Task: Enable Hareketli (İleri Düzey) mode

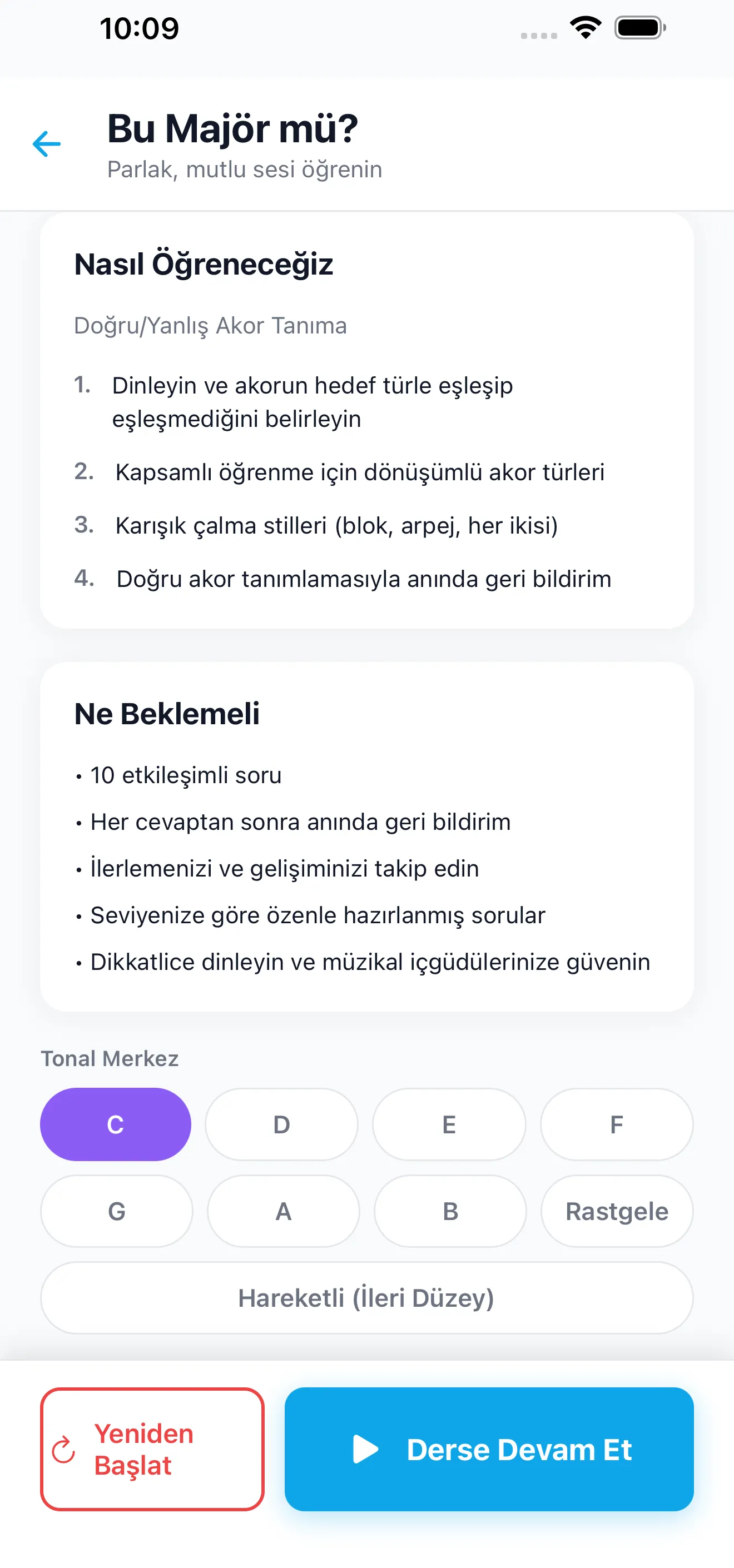Action: tap(366, 1298)
